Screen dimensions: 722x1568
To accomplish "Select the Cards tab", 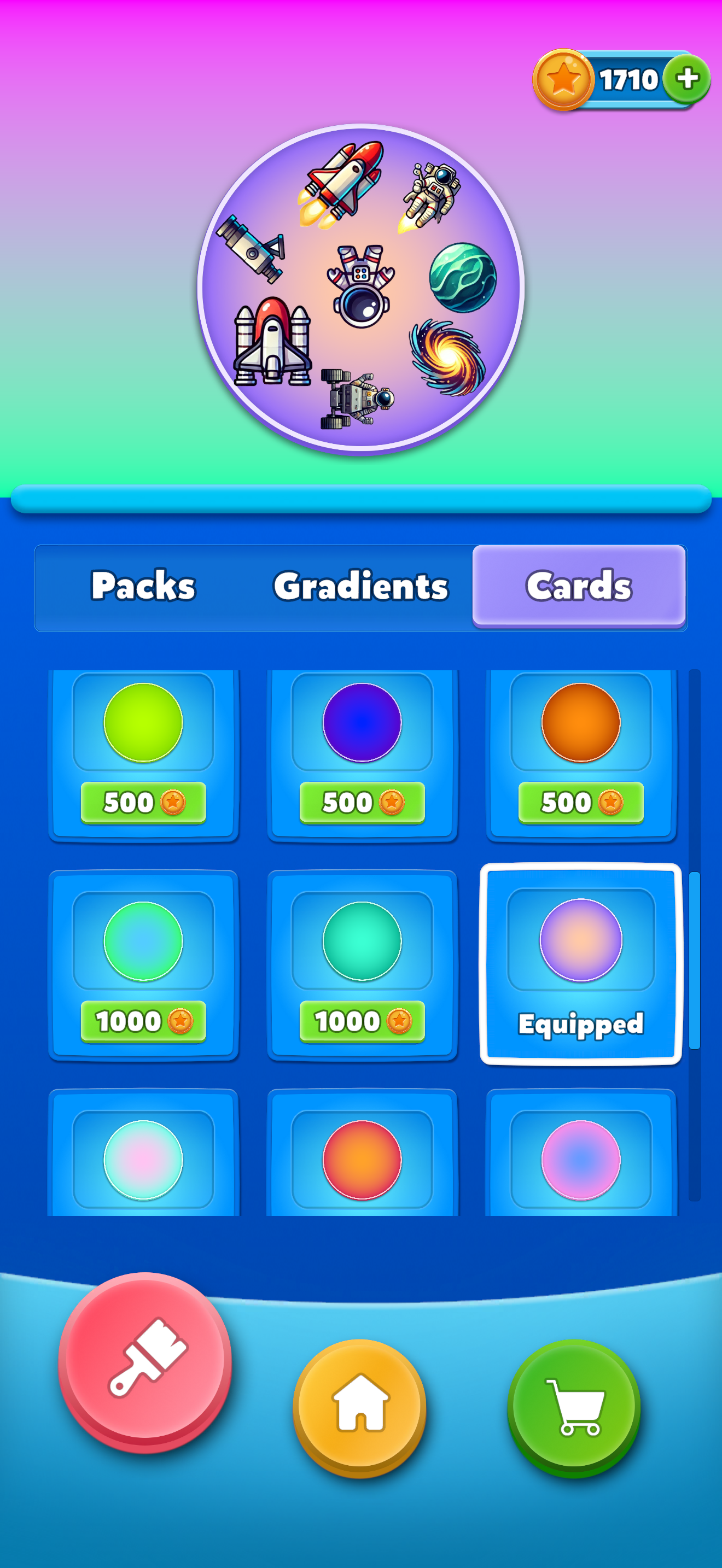I will point(579,586).
